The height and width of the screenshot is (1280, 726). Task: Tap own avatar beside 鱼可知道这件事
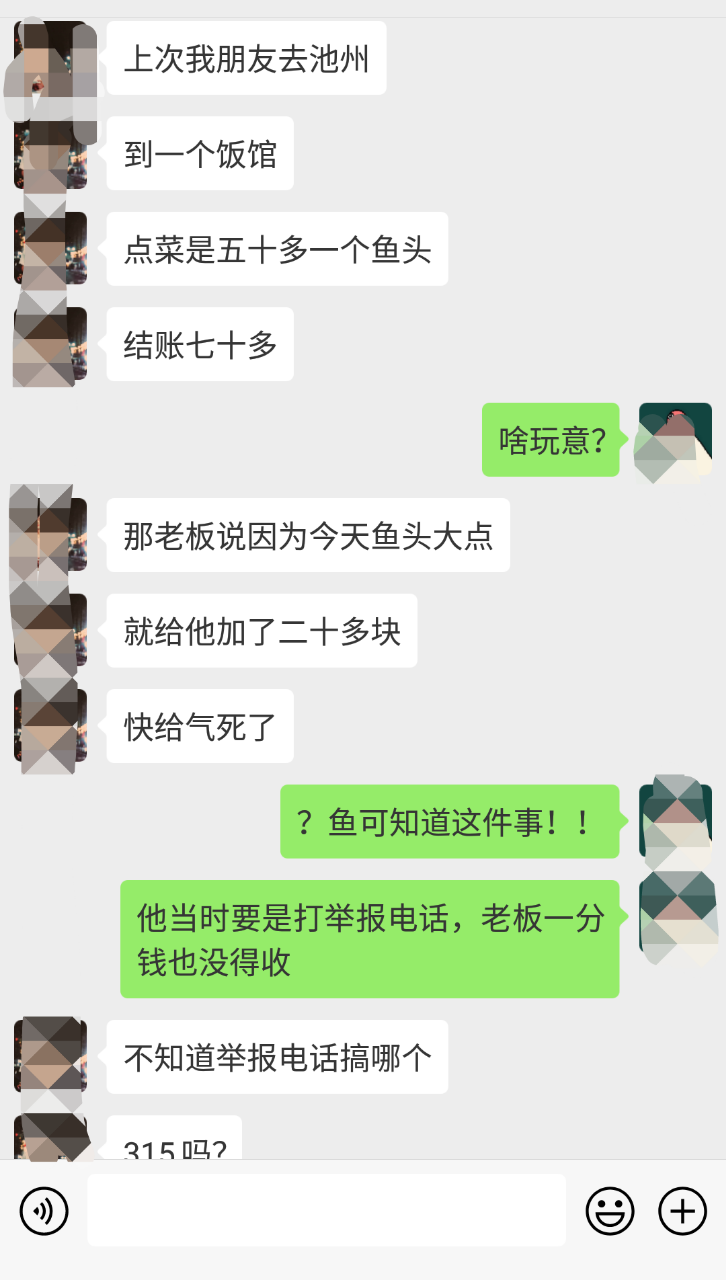click(675, 821)
